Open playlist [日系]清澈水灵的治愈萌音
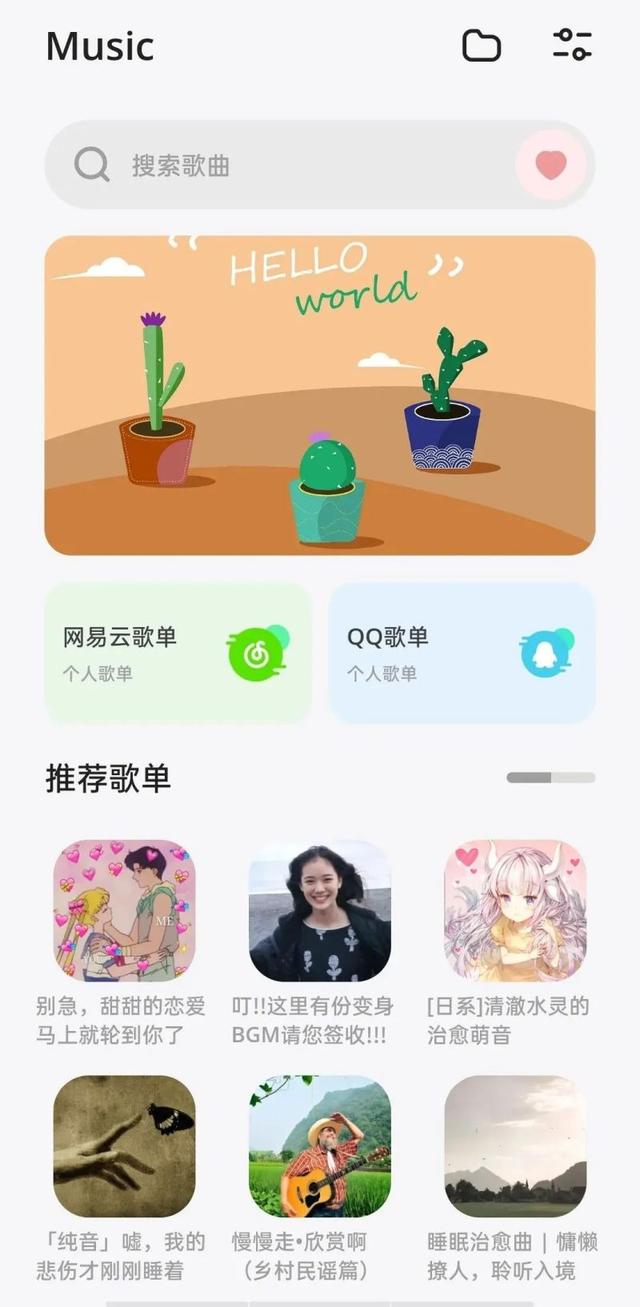The height and width of the screenshot is (1307, 640). [515, 911]
